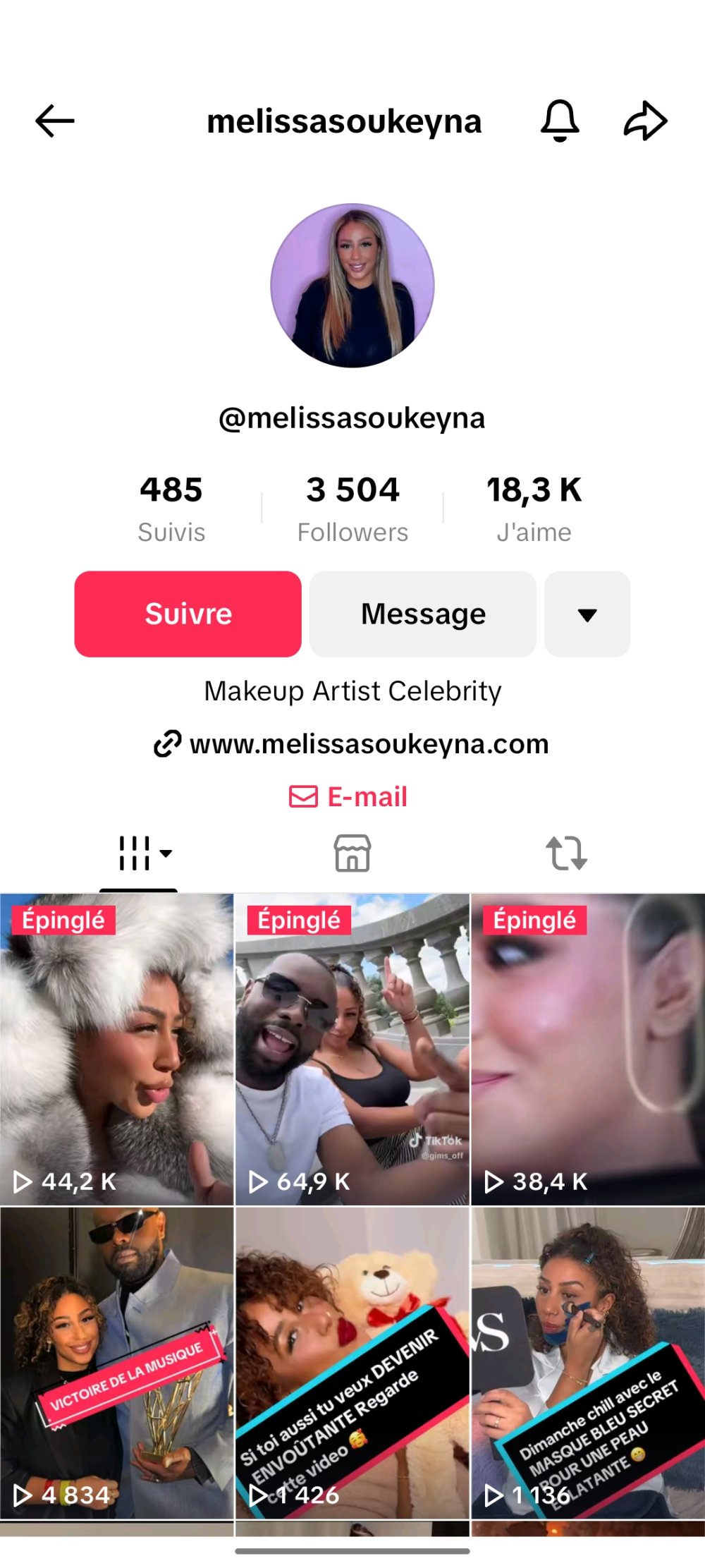The image size is (705, 1568).
Task: Open the notifications bell
Action: coord(560,121)
